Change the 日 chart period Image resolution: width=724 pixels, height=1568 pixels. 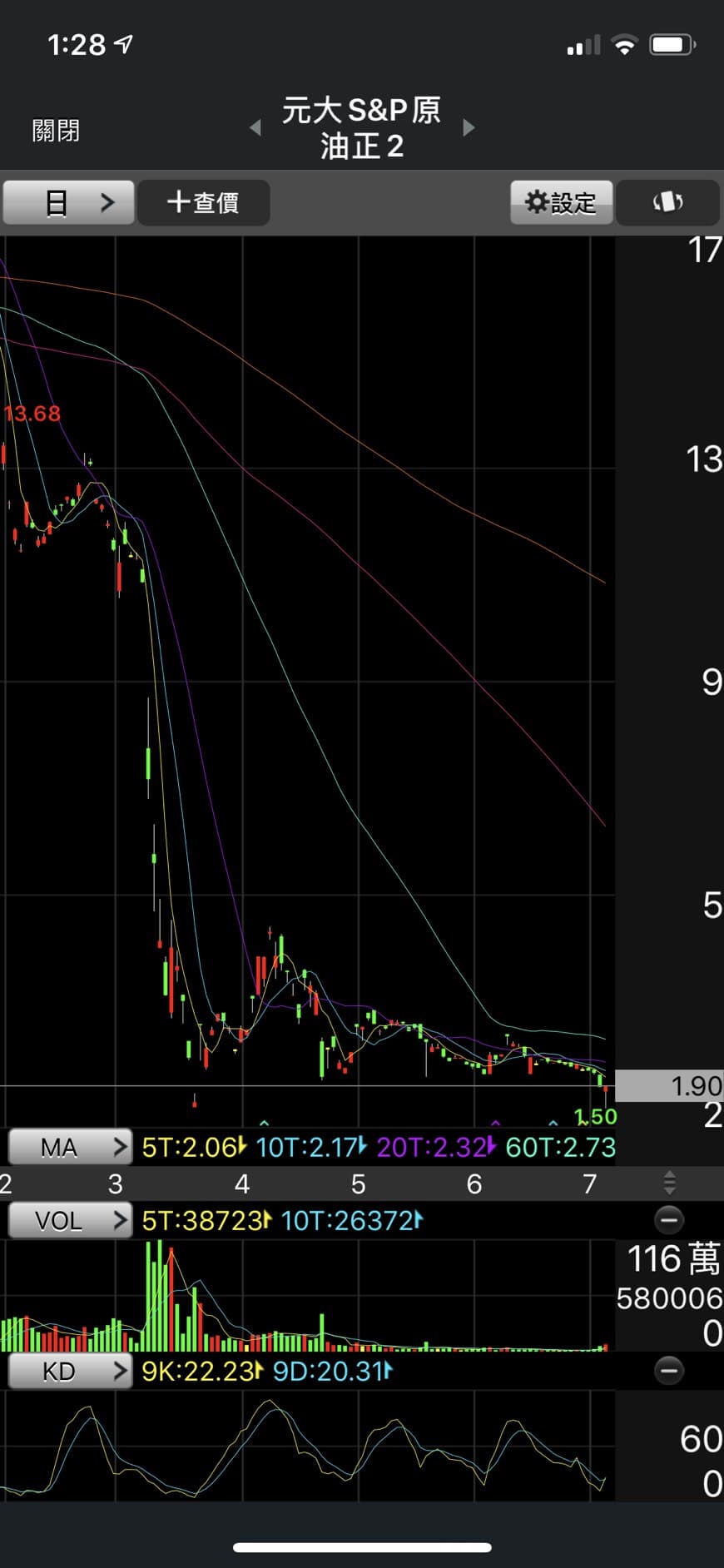point(68,202)
